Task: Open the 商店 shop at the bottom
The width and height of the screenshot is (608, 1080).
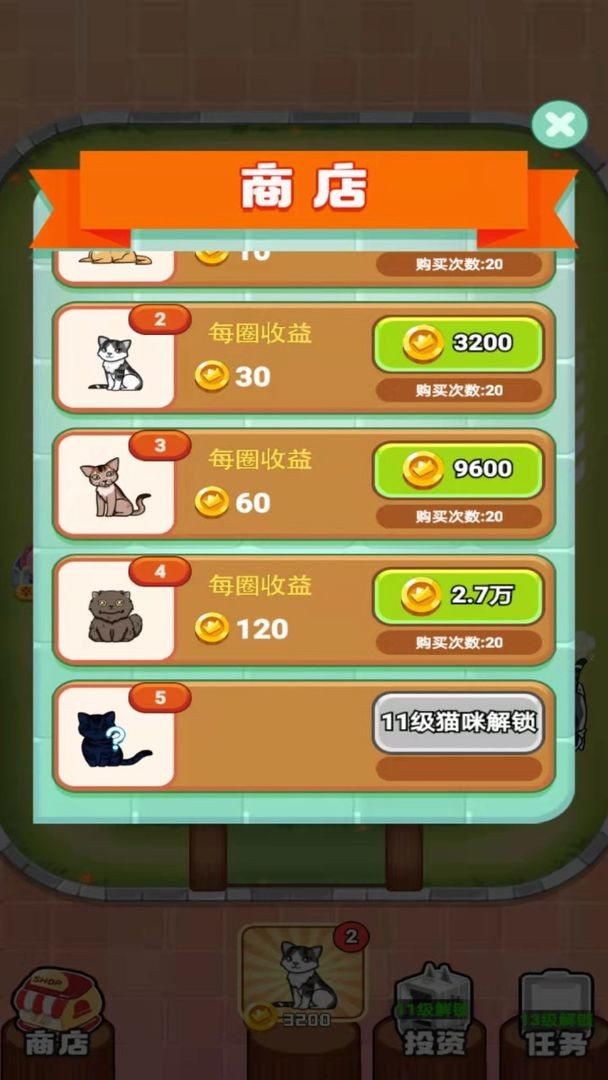Action: pyautogui.click(x=57, y=1012)
